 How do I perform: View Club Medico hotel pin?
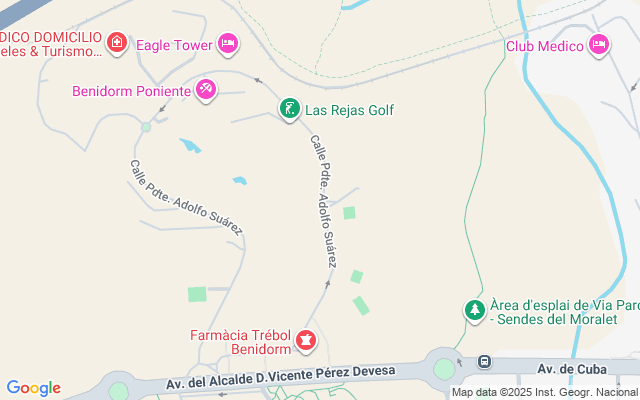[599, 44]
